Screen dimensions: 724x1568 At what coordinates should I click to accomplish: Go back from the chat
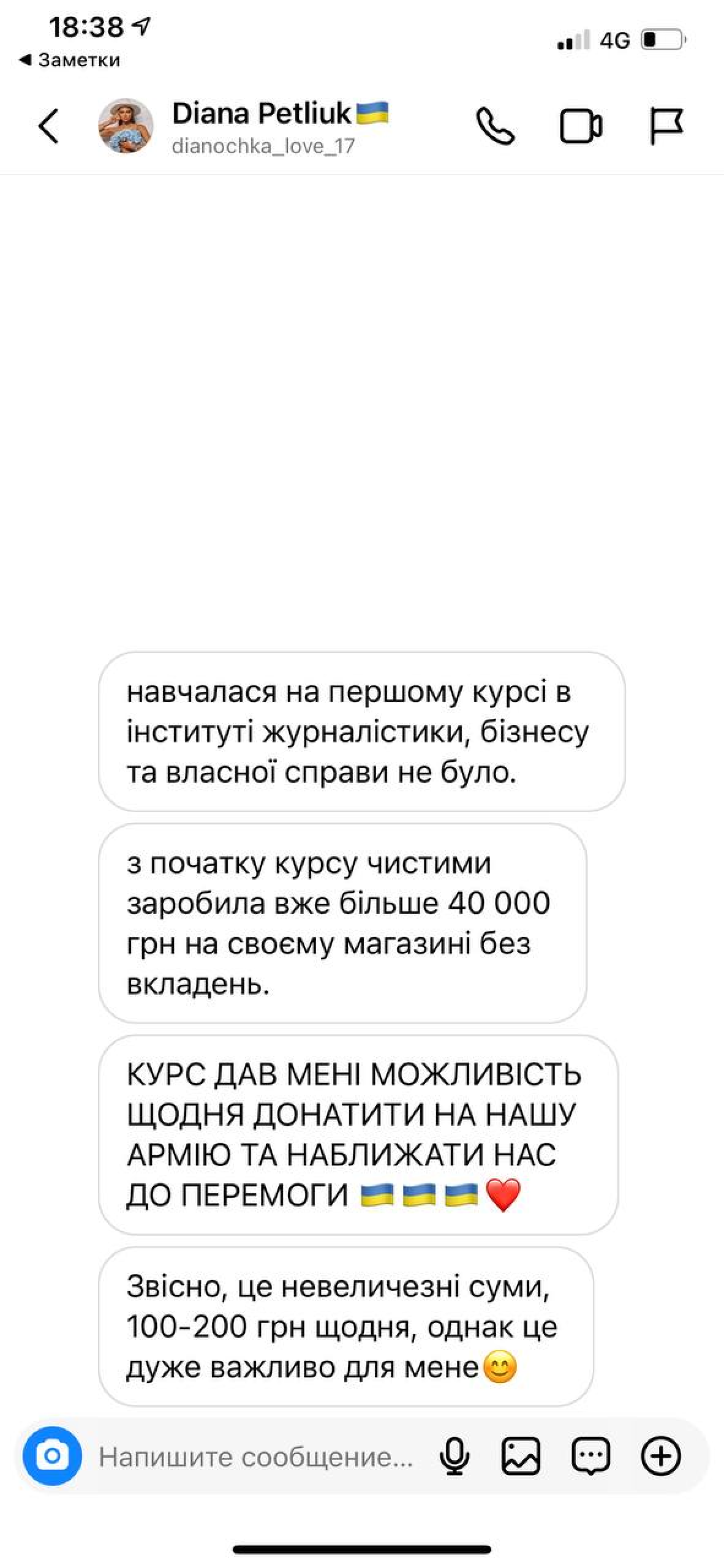pos(48,126)
